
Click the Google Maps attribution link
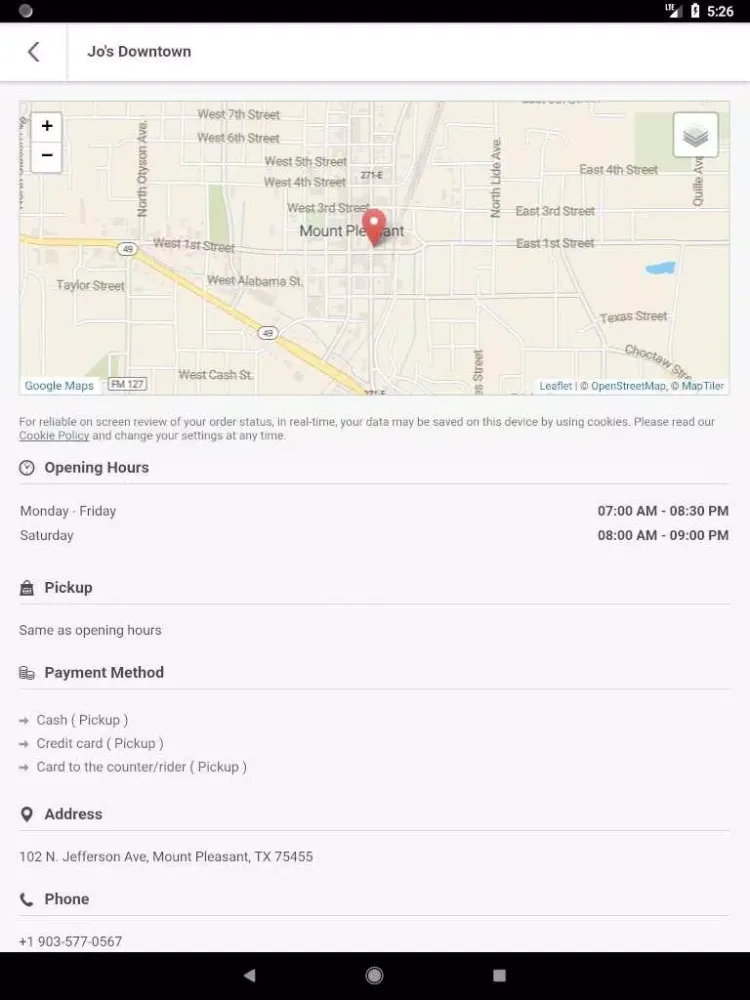(x=59, y=385)
